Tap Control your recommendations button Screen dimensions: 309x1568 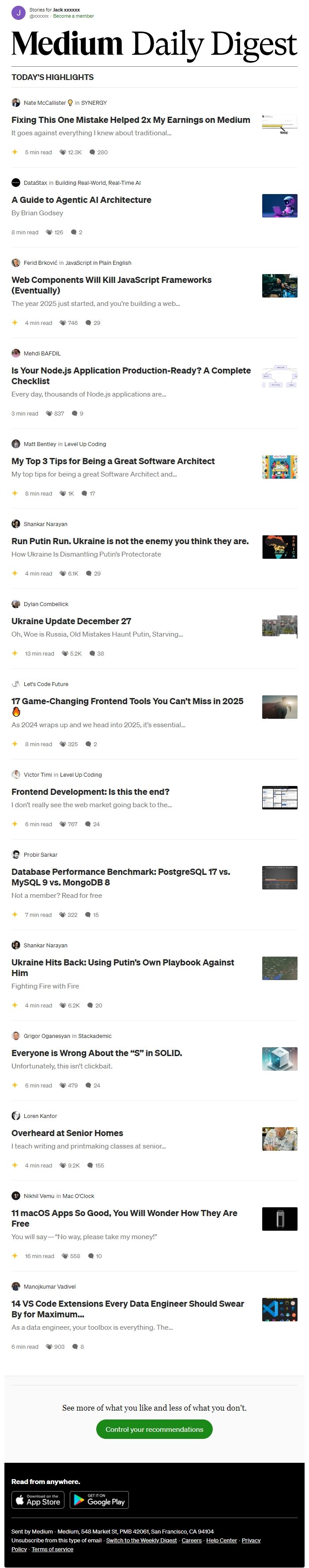click(x=154, y=1429)
